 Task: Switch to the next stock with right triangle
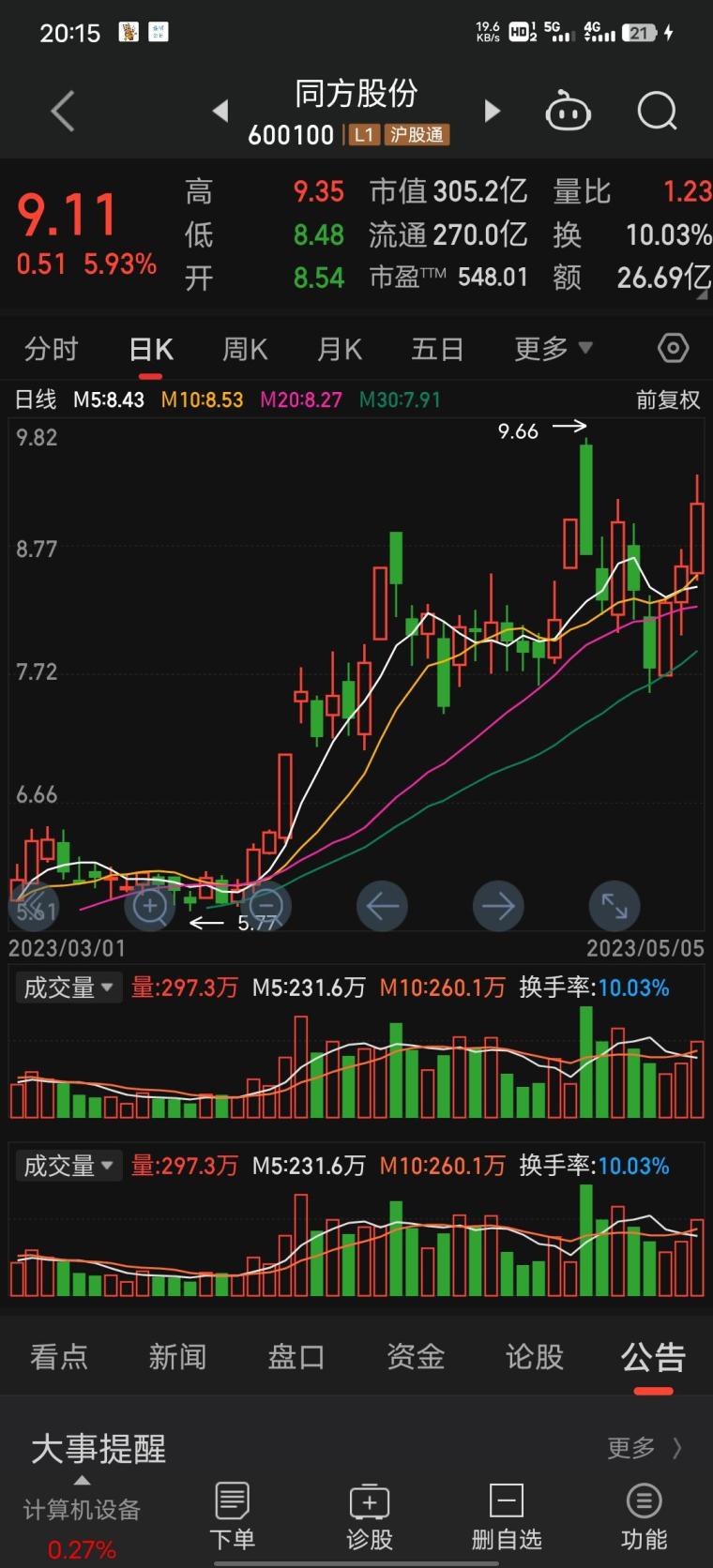click(x=492, y=112)
